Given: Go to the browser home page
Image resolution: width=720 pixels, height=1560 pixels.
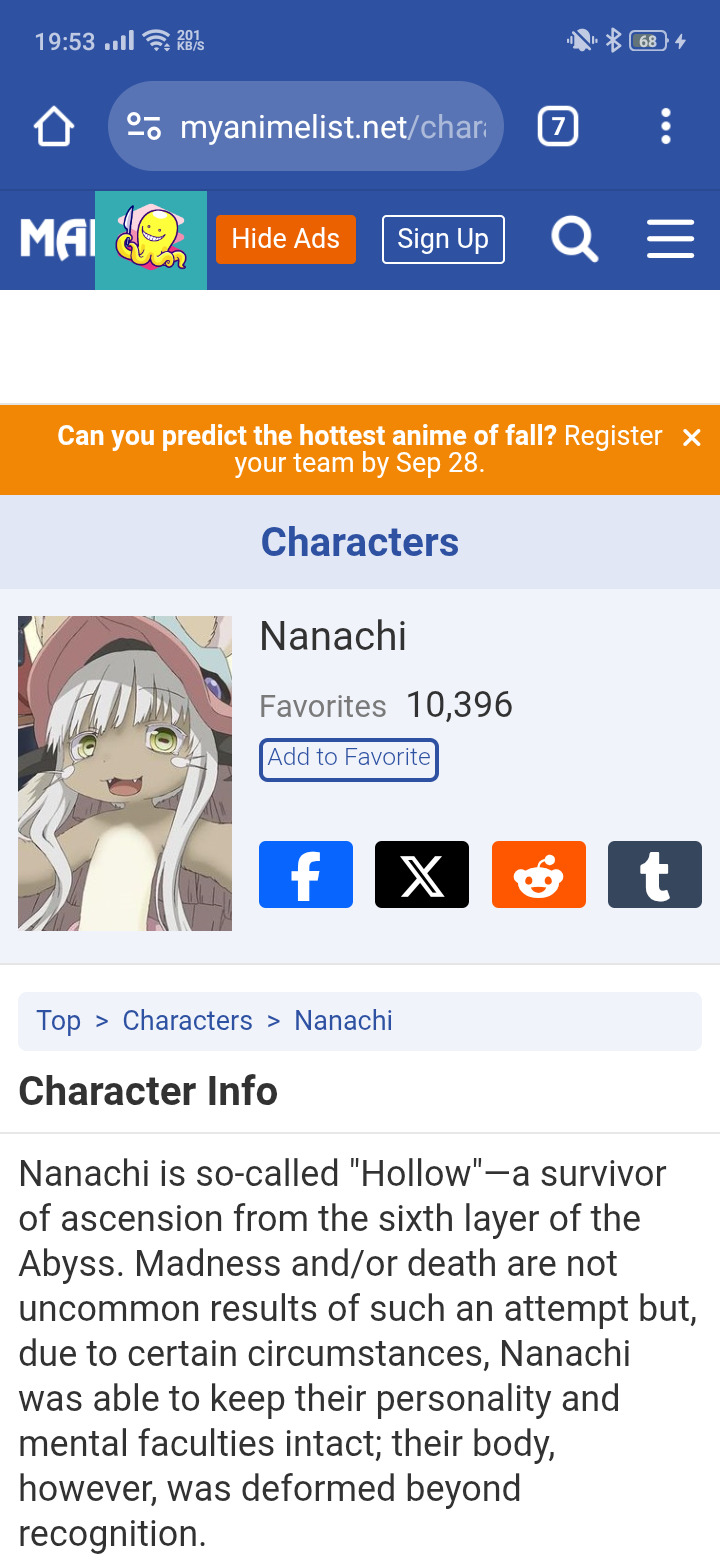Looking at the screenshot, I should click(x=54, y=127).
